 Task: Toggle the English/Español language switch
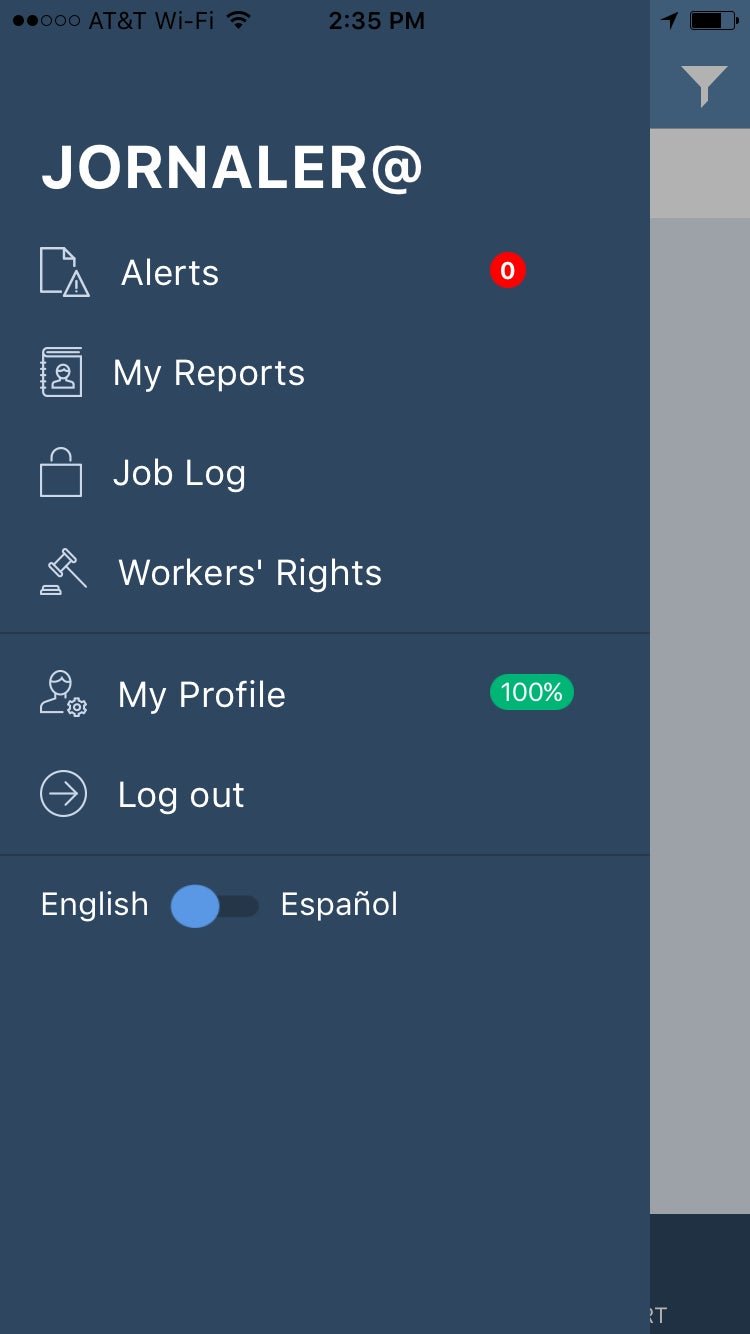coord(215,906)
